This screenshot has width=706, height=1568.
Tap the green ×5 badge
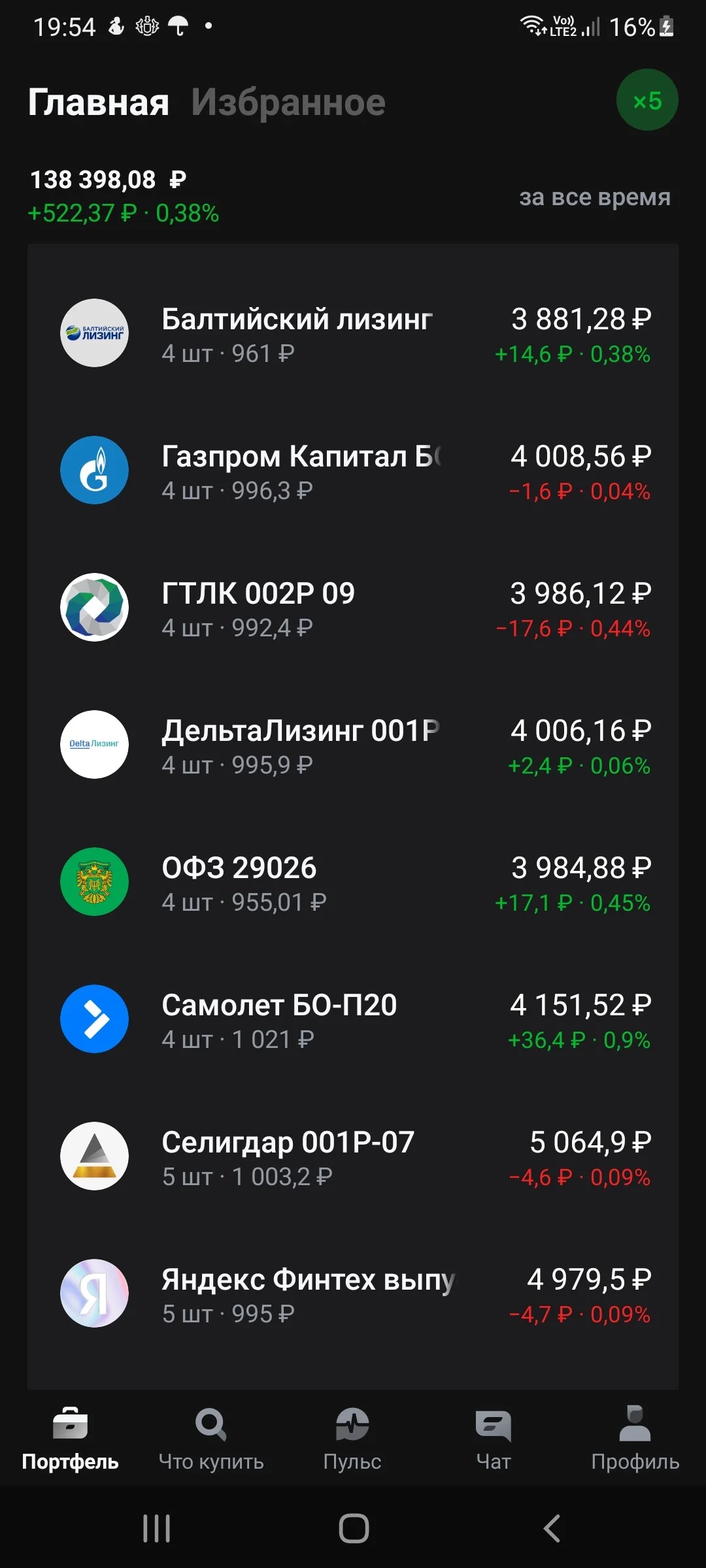click(647, 100)
